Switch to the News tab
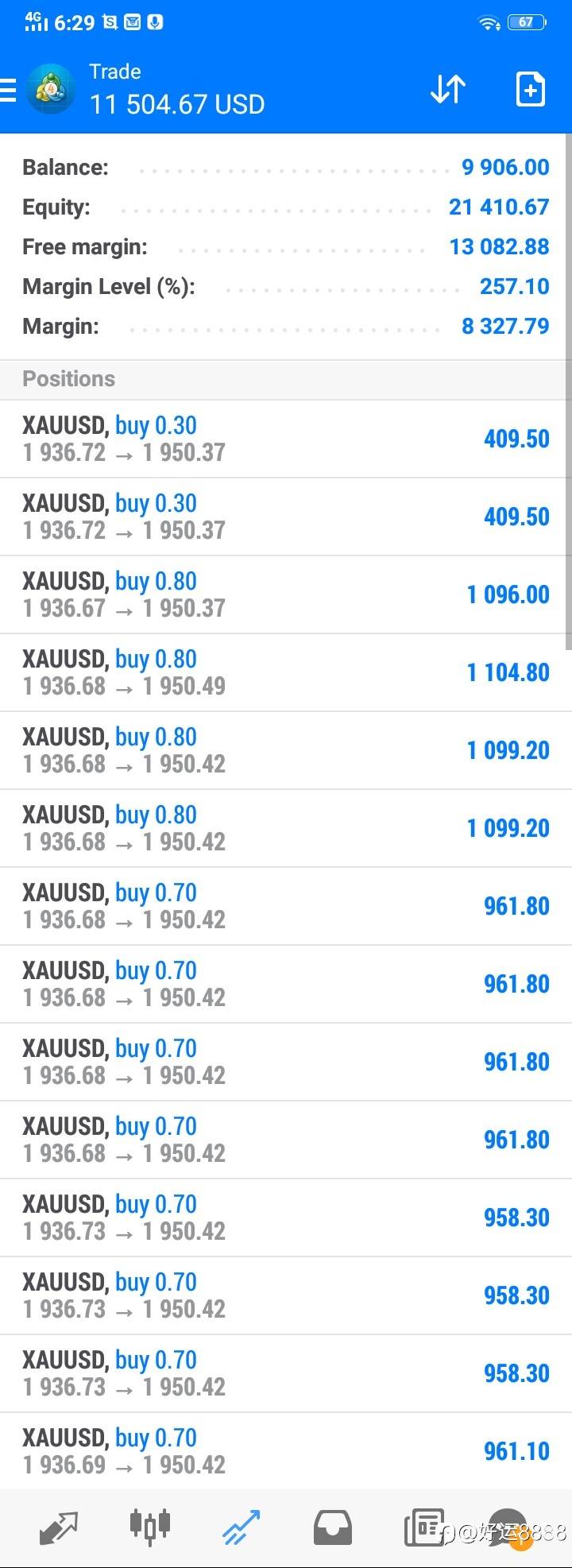572x1568 pixels. tap(424, 1526)
